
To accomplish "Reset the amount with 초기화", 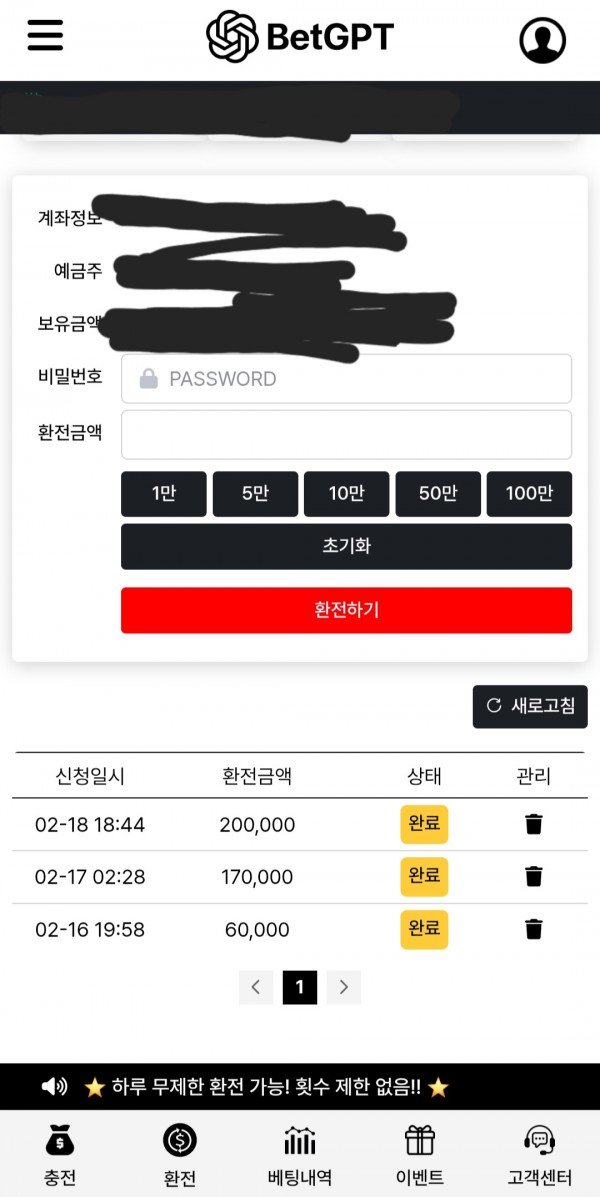I will point(346,547).
